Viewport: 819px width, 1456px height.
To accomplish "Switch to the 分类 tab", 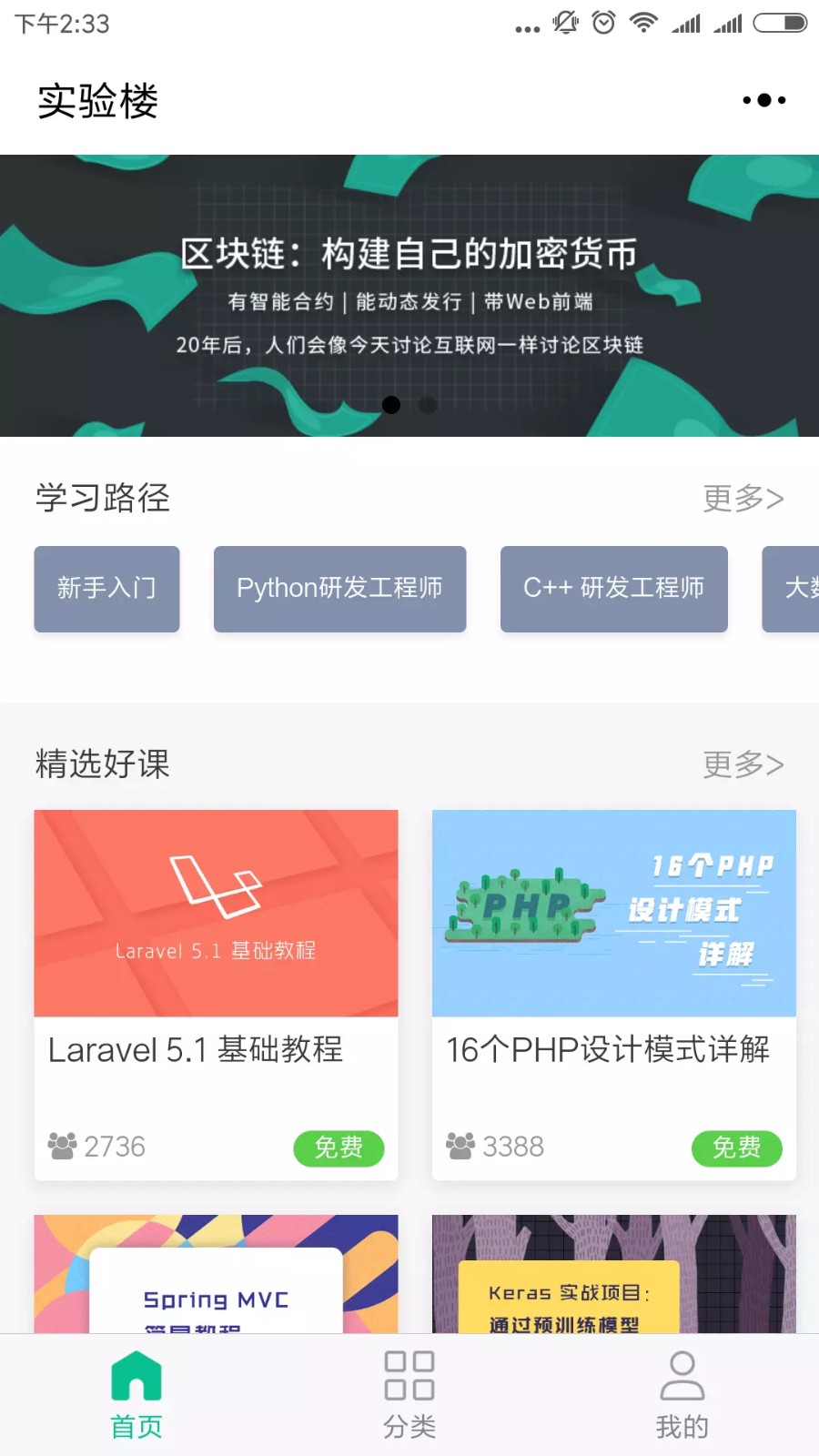I will pos(409,1395).
